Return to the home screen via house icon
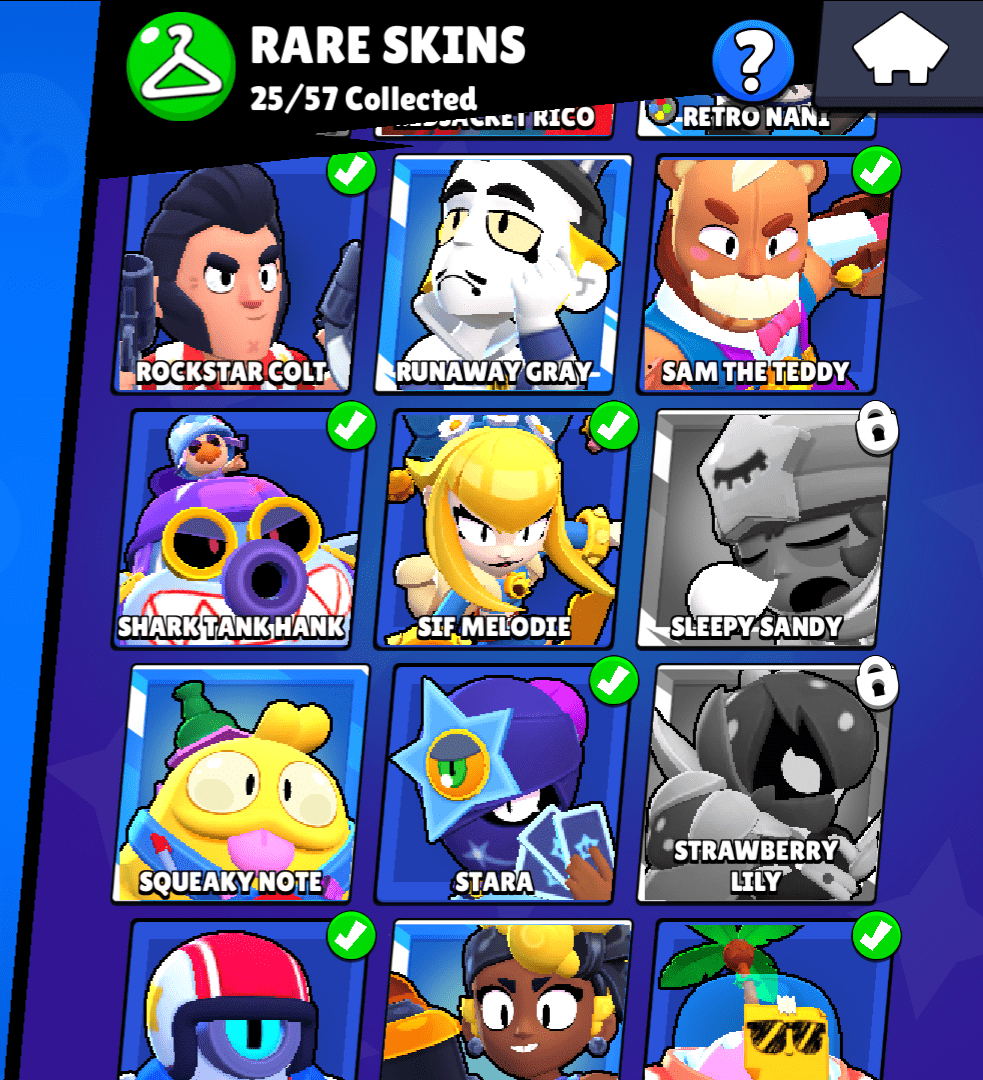The image size is (983, 1080). 900,48
